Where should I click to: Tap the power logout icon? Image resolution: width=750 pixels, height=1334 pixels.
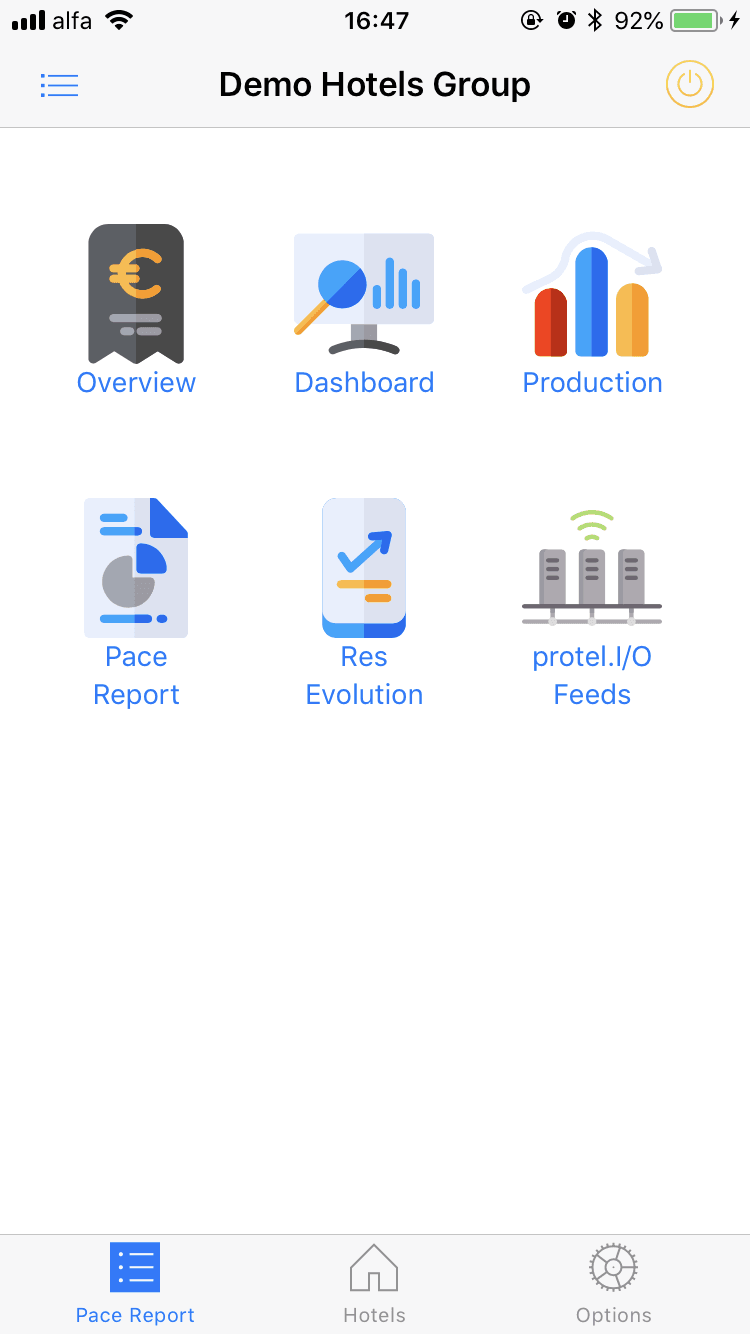coord(689,85)
